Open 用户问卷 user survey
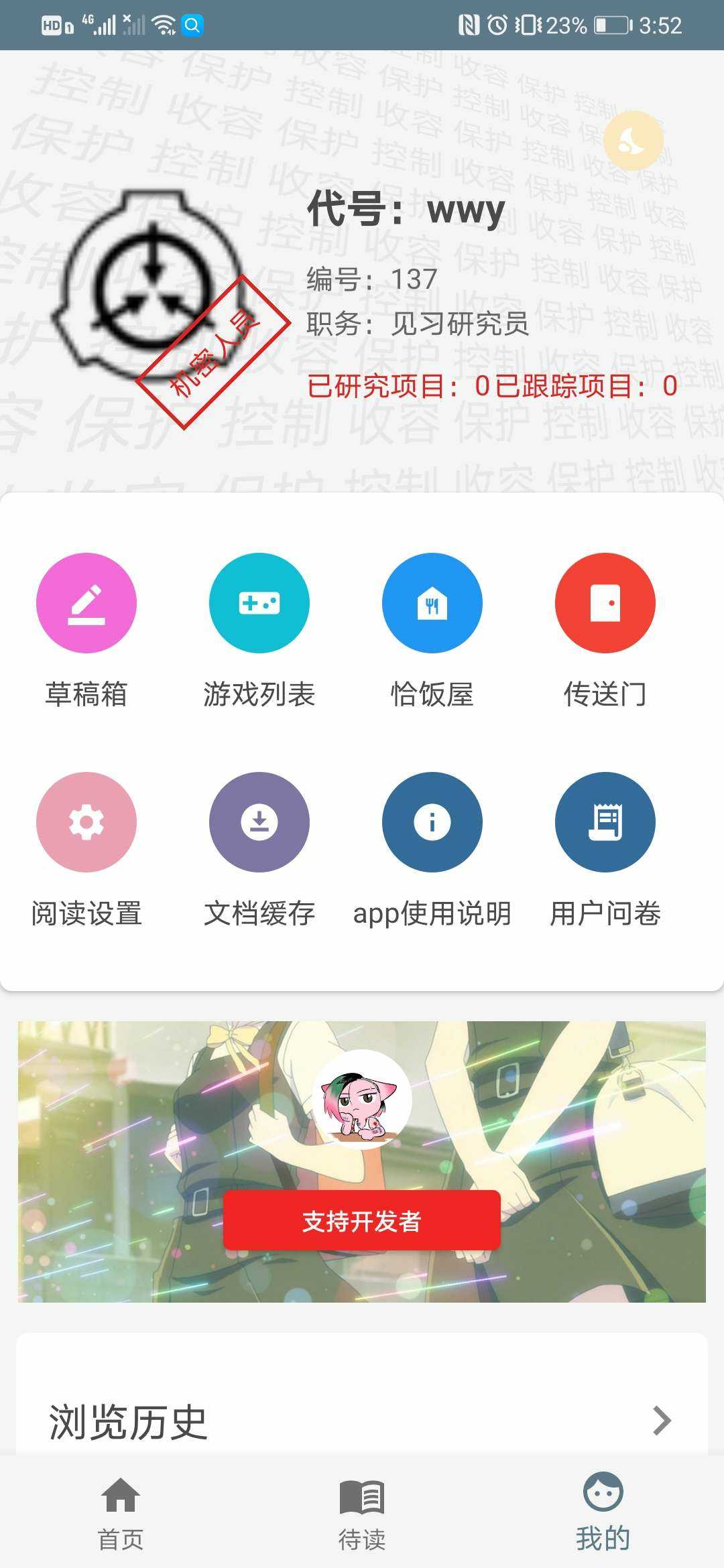The image size is (724, 1568). pos(605,822)
